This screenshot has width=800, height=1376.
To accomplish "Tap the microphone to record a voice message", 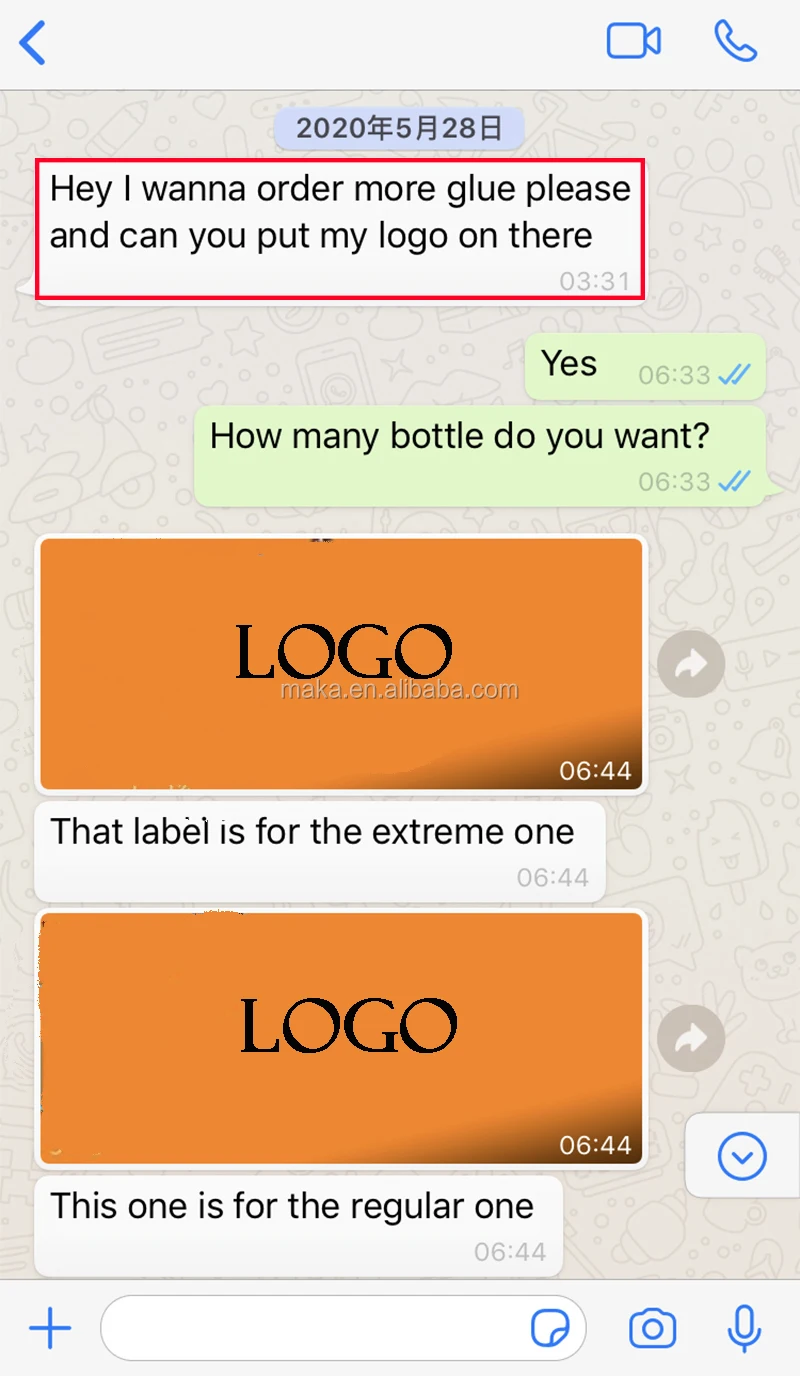I will point(743,1329).
